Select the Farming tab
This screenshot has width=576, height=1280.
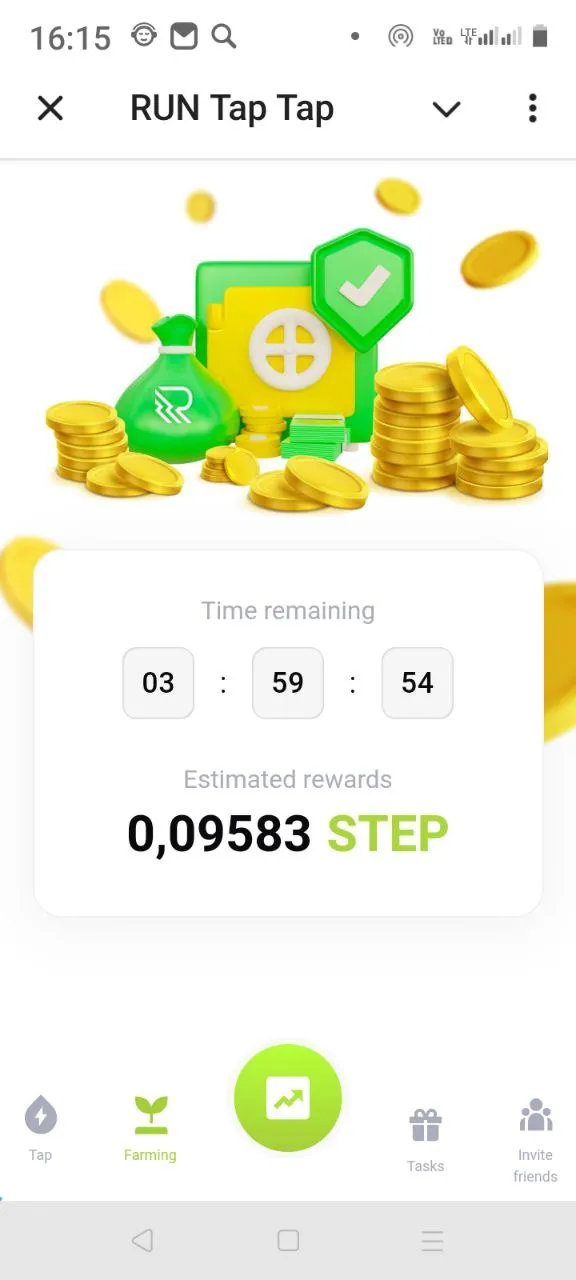(150, 1128)
